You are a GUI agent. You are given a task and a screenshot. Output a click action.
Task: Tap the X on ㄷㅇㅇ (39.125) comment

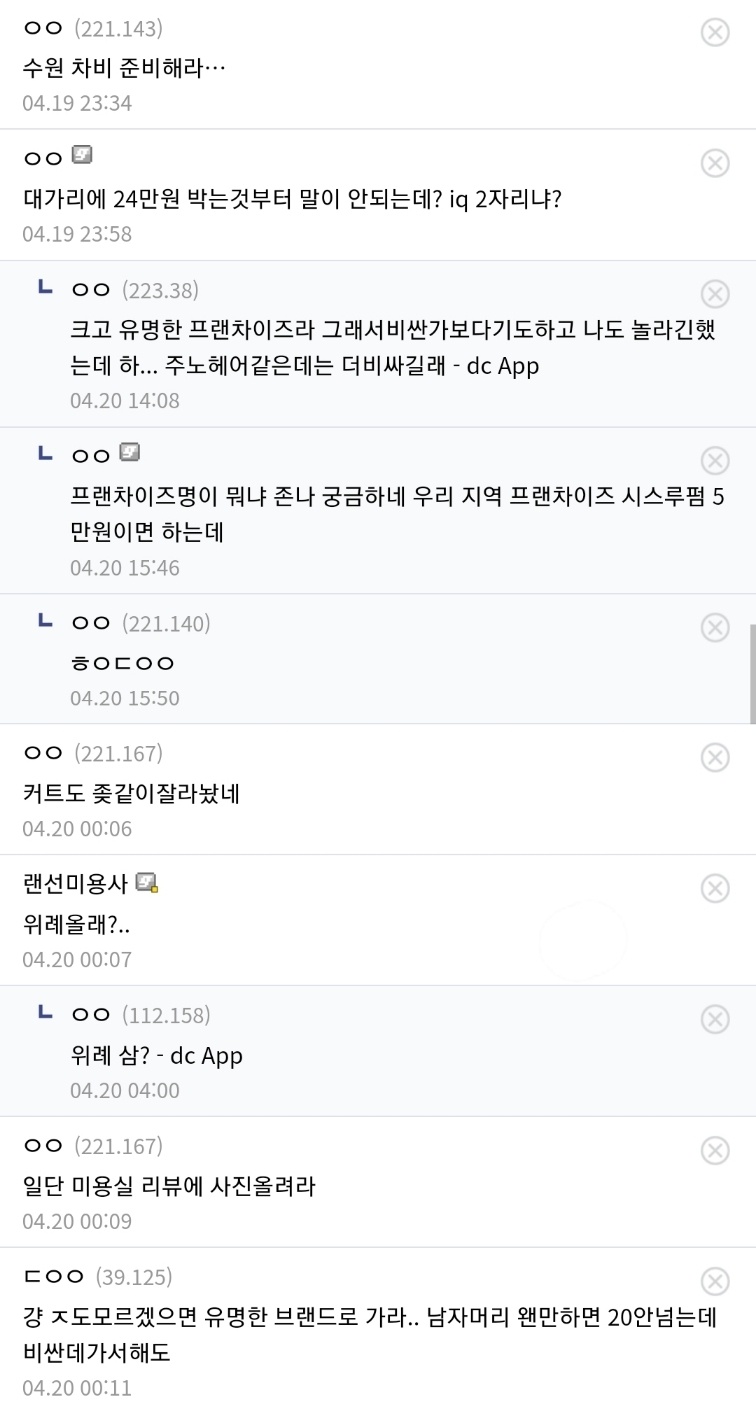pyautogui.click(x=714, y=1281)
